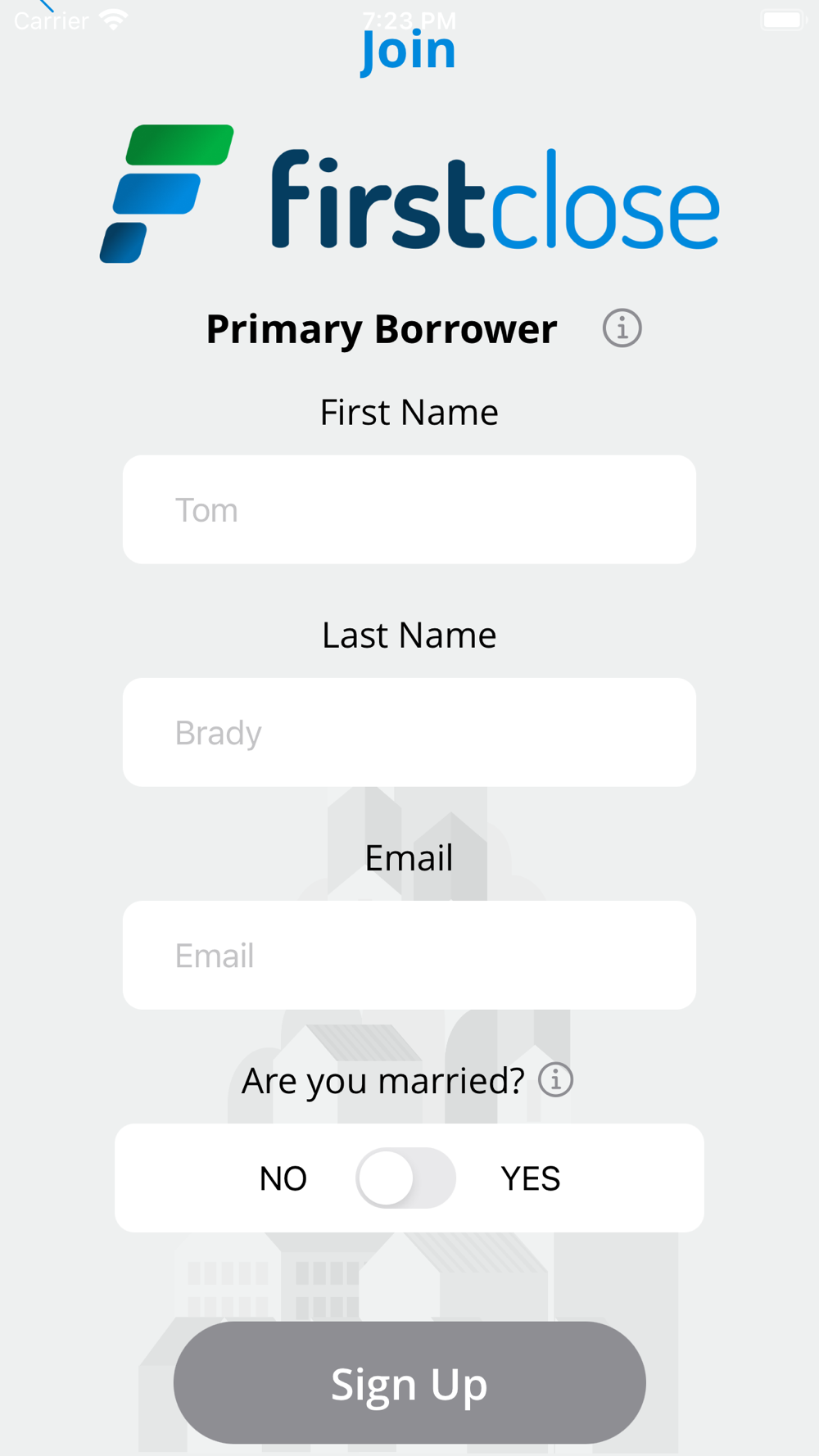Viewport: 819px width, 1456px height.
Task: Show info about the married question
Action: point(555,1080)
